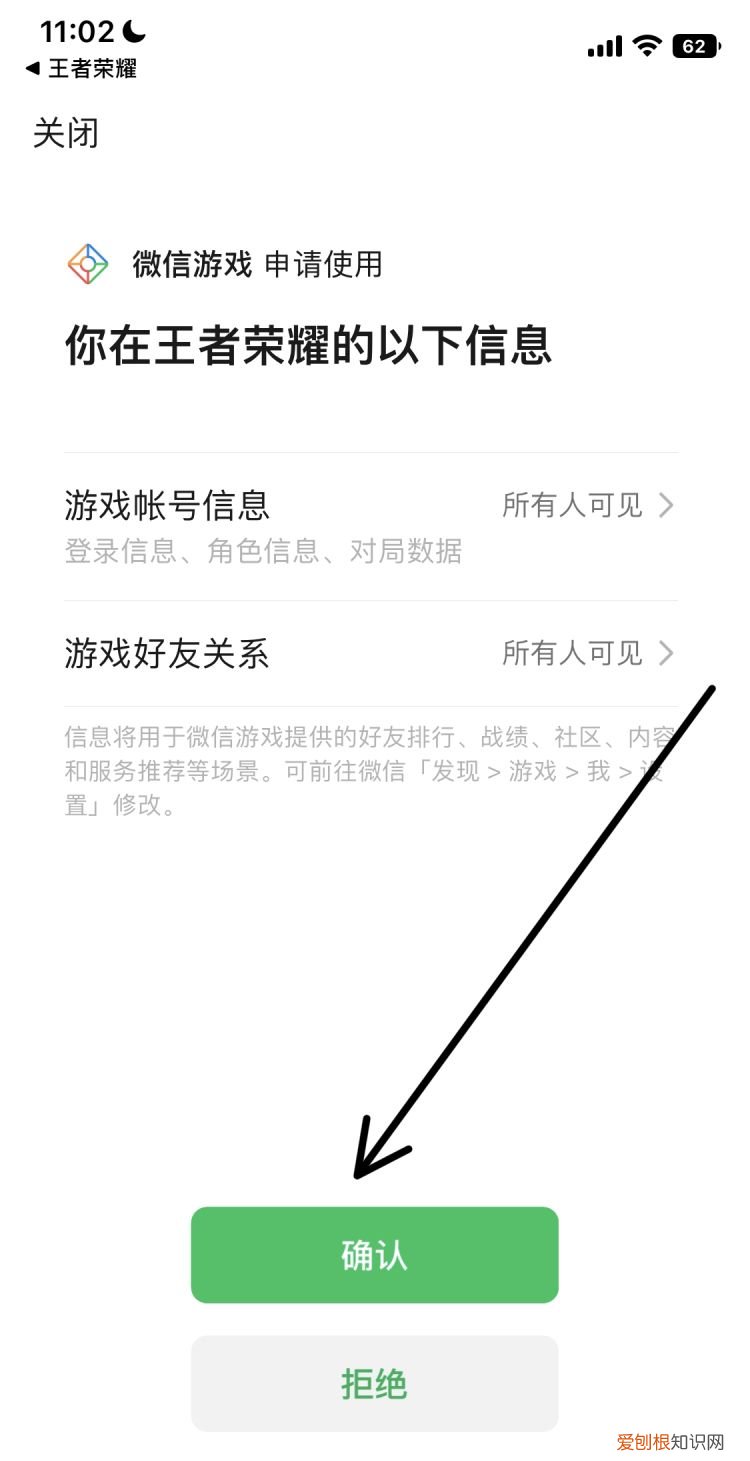Tap the WiFi status icon

647,45
